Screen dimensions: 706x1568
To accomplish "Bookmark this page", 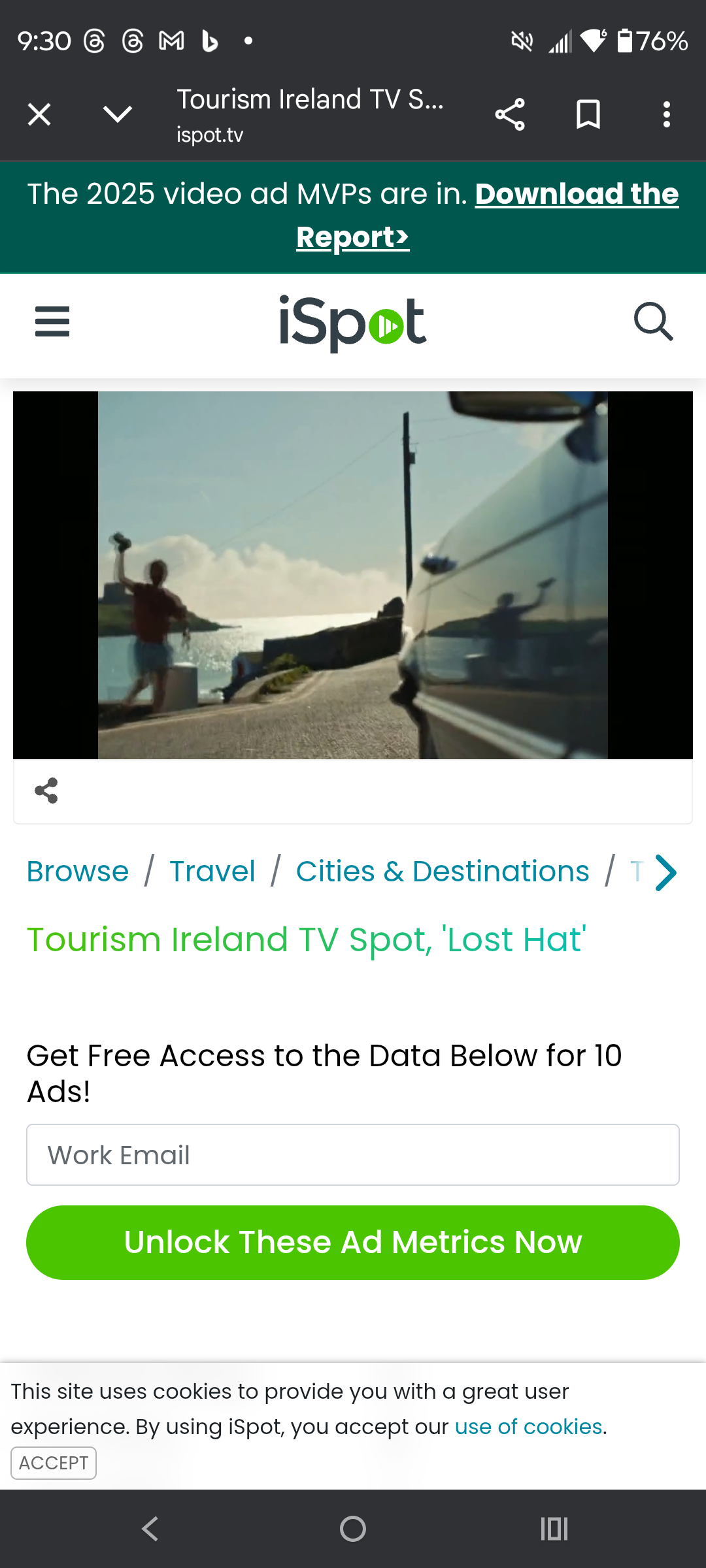I will [588, 115].
